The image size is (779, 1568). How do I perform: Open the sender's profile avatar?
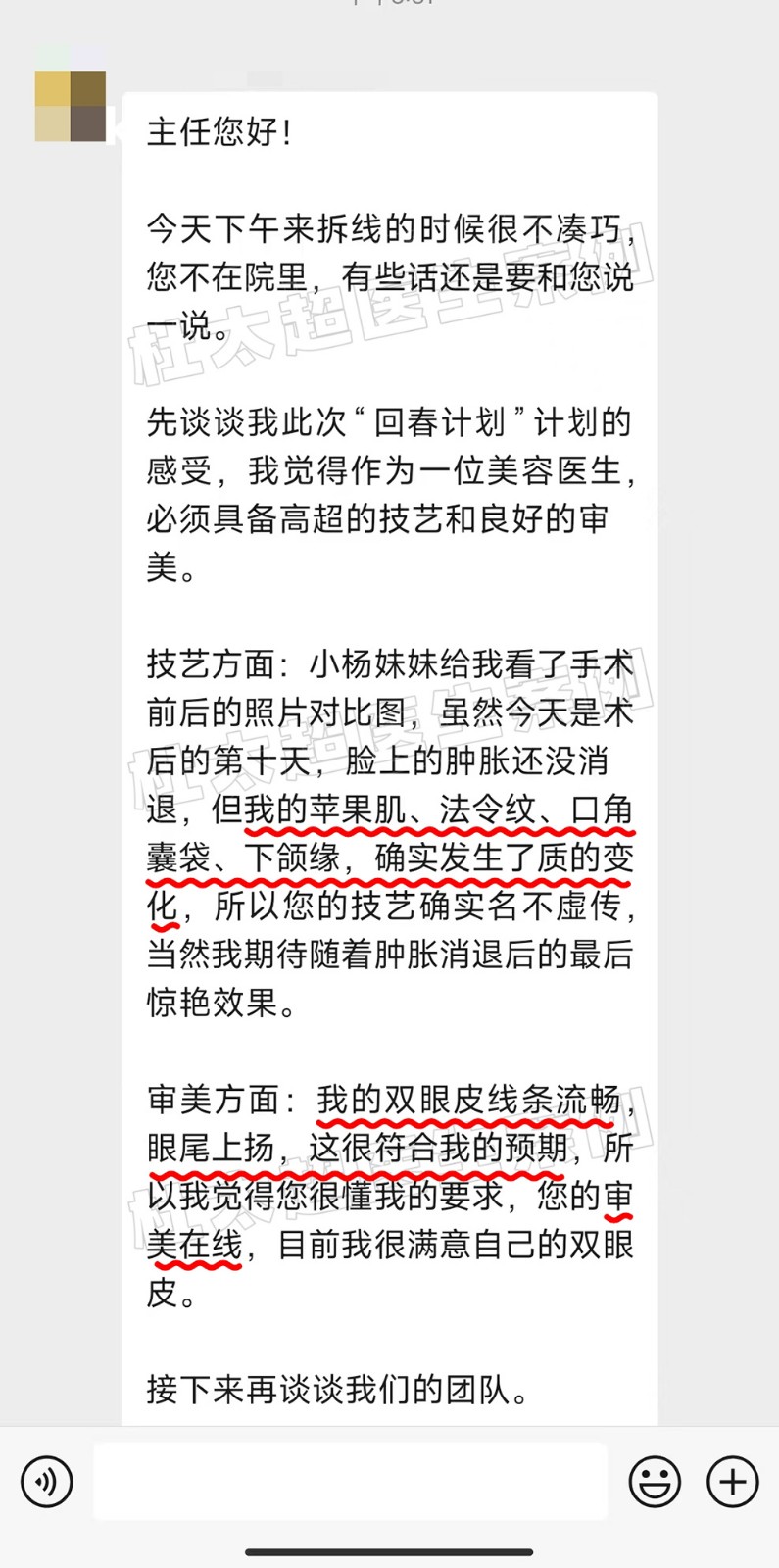click(71, 106)
